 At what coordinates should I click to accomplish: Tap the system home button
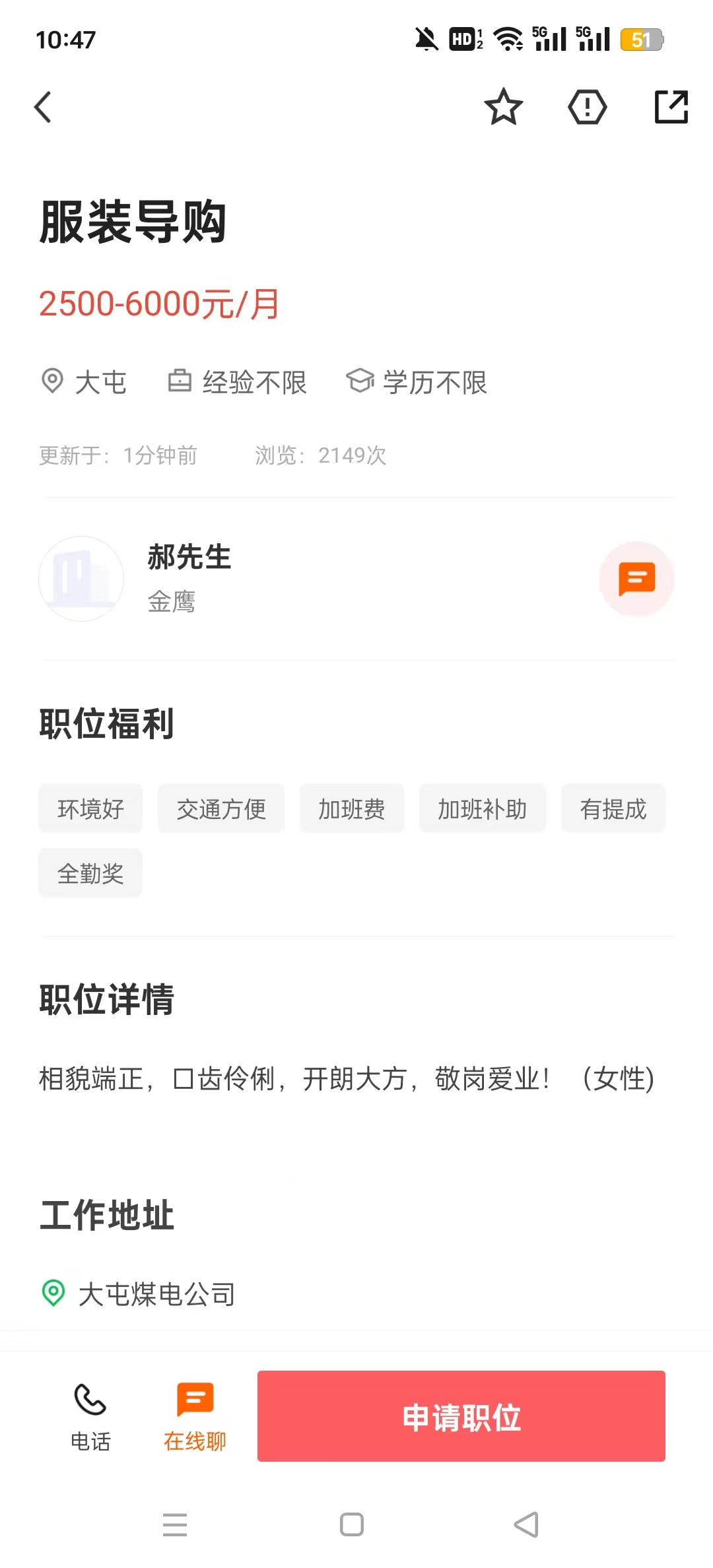tap(351, 1524)
